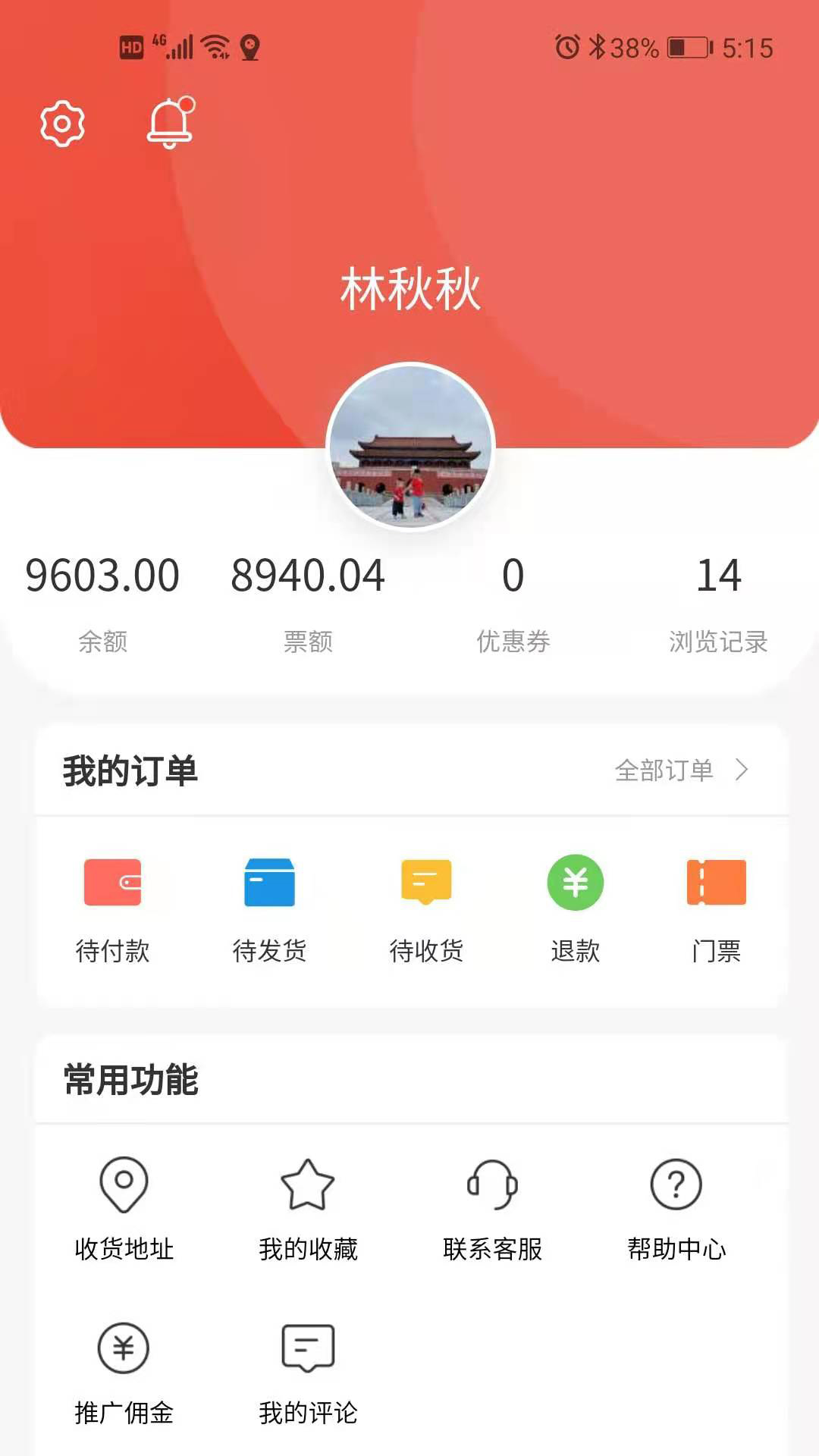The height and width of the screenshot is (1456, 819).
Task: Open 待发货 orders awaiting shipment
Action: tap(269, 908)
